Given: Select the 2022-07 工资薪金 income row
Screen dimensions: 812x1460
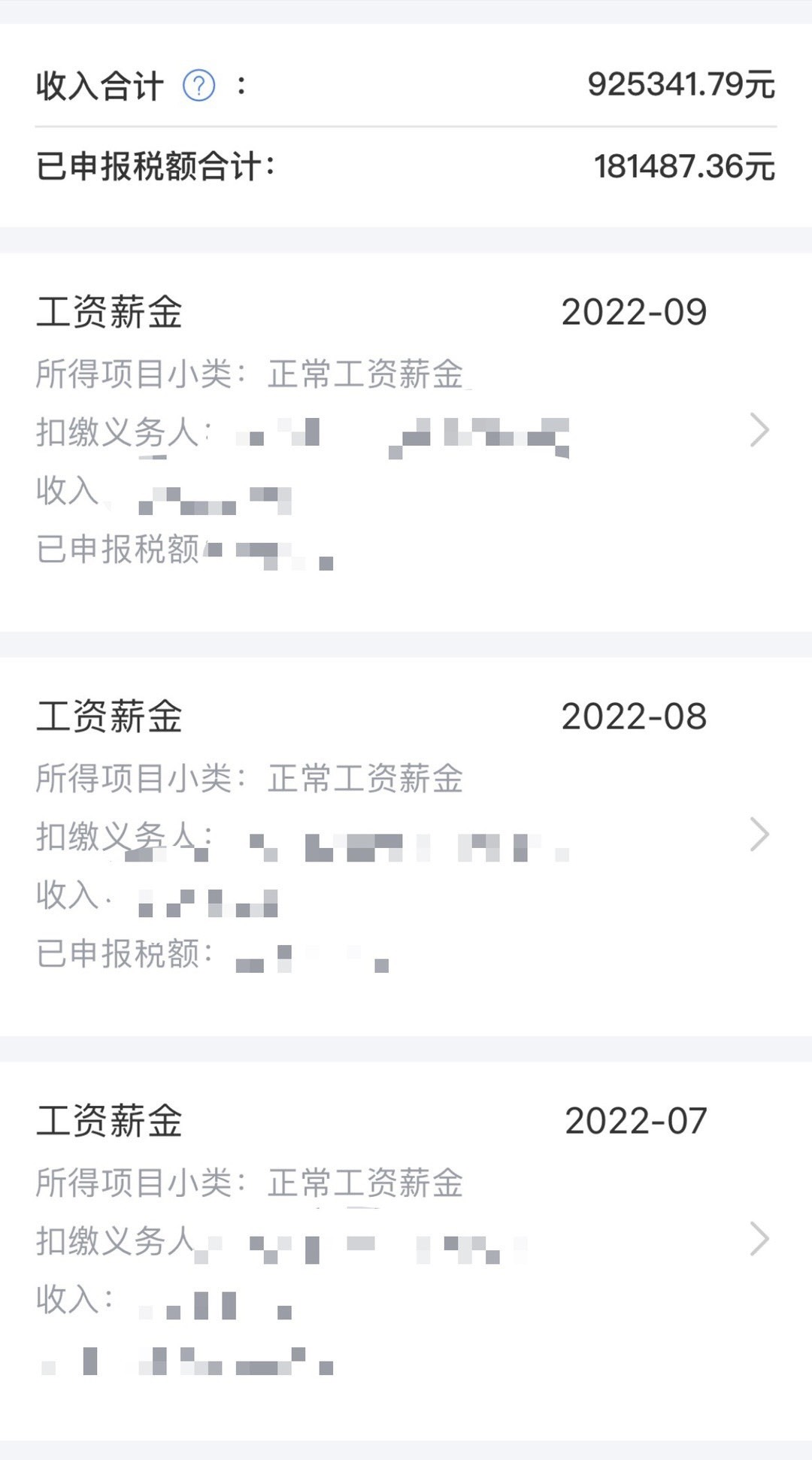Looking at the screenshot, I should point(759,1239).
